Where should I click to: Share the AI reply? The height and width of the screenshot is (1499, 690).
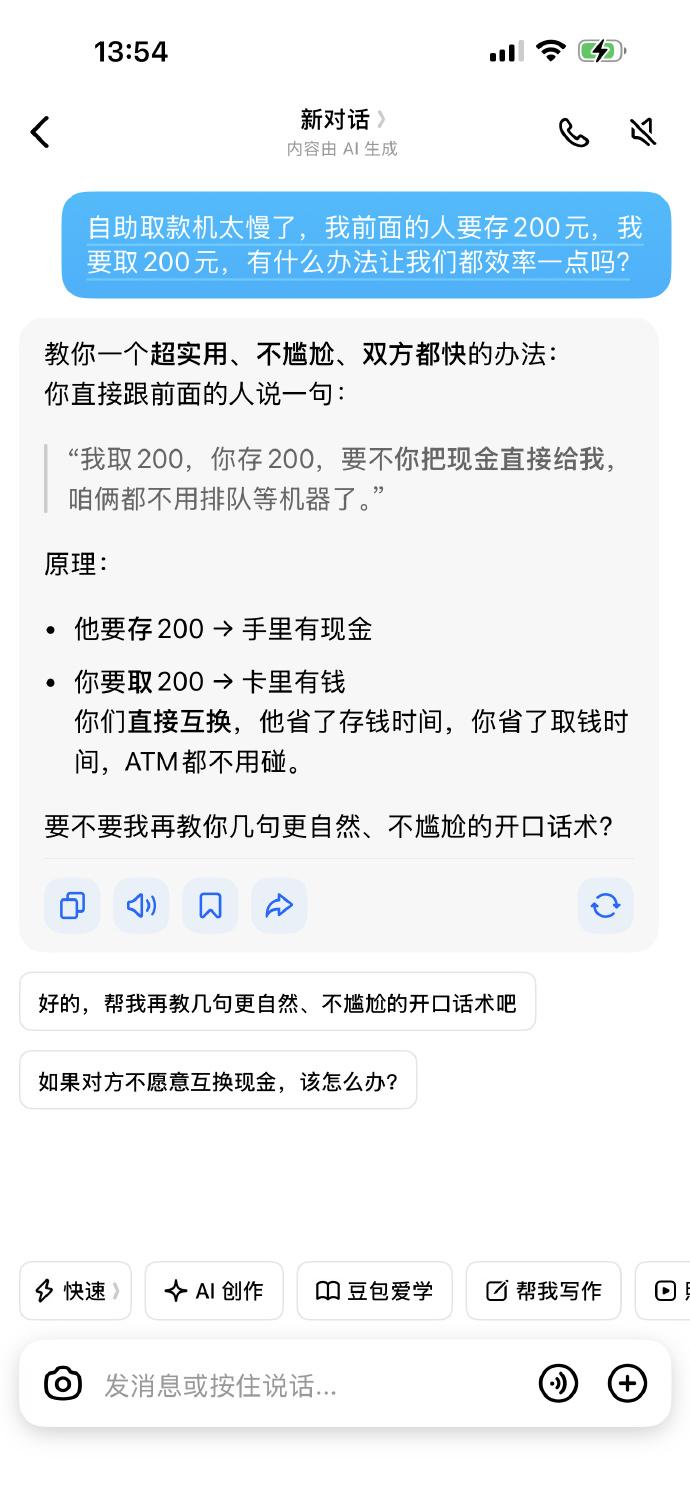279,906
